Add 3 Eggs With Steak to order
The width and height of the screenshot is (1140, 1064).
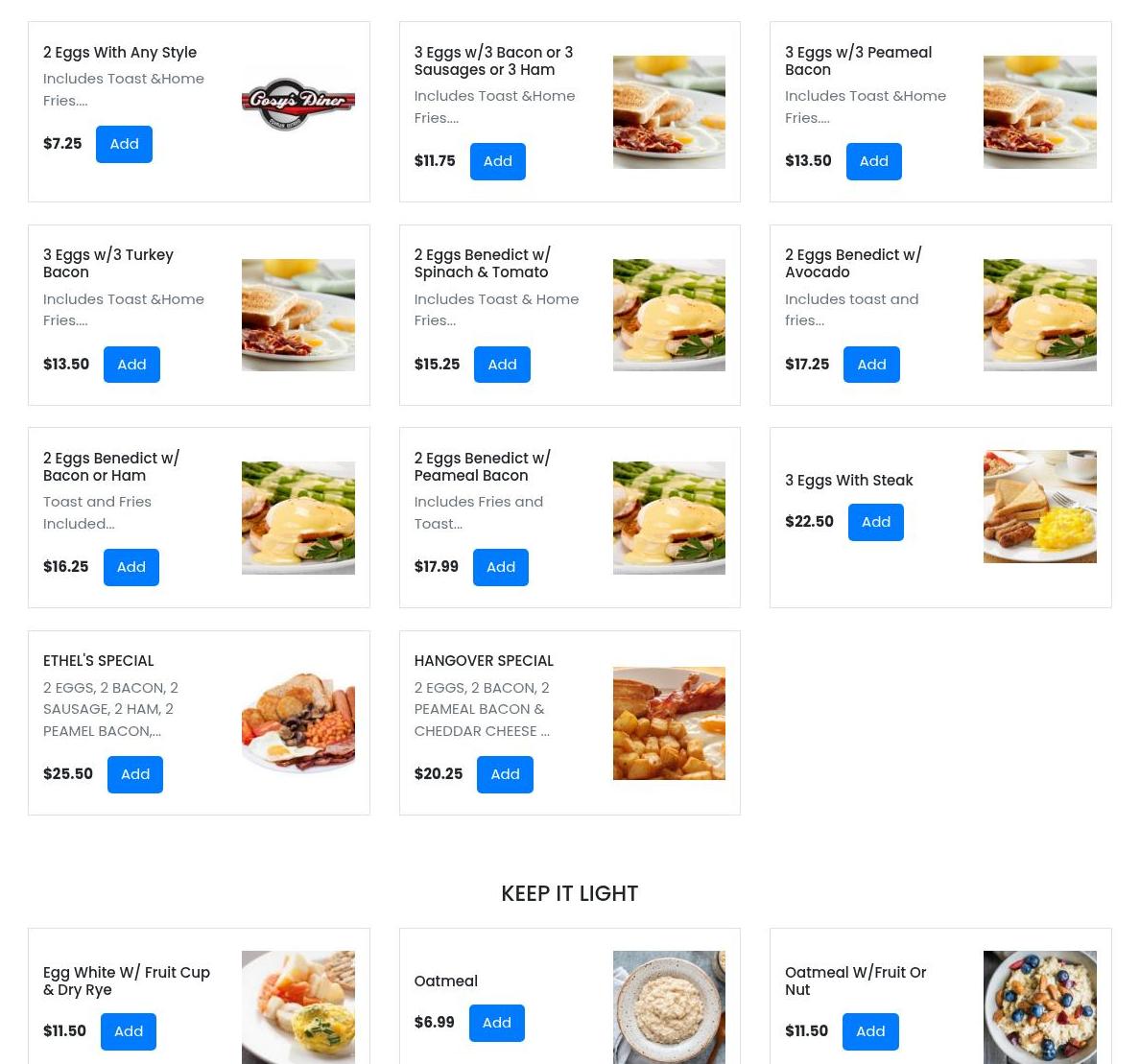875,522
